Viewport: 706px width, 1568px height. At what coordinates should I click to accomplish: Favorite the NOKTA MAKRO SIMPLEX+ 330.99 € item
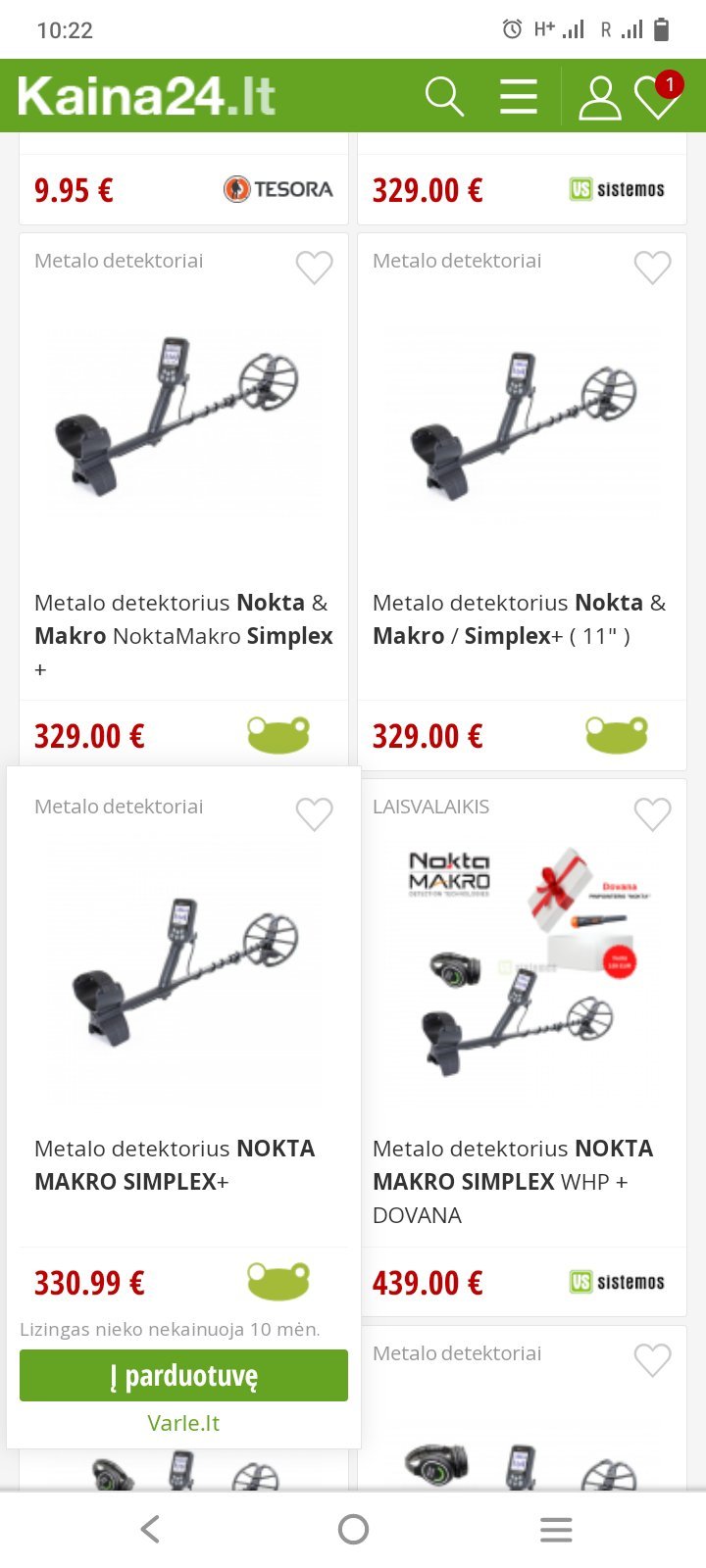tap(315, 813)
